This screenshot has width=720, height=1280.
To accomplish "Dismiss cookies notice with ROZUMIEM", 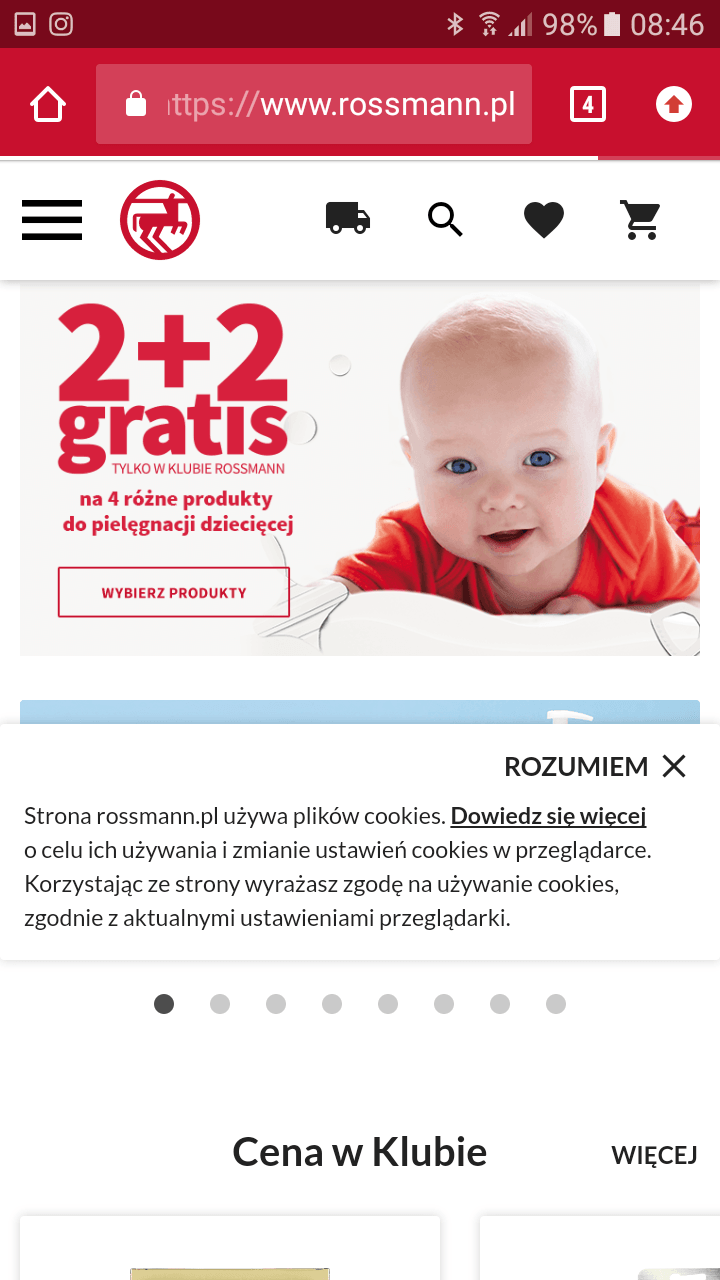I will click(x=595, y=767).
